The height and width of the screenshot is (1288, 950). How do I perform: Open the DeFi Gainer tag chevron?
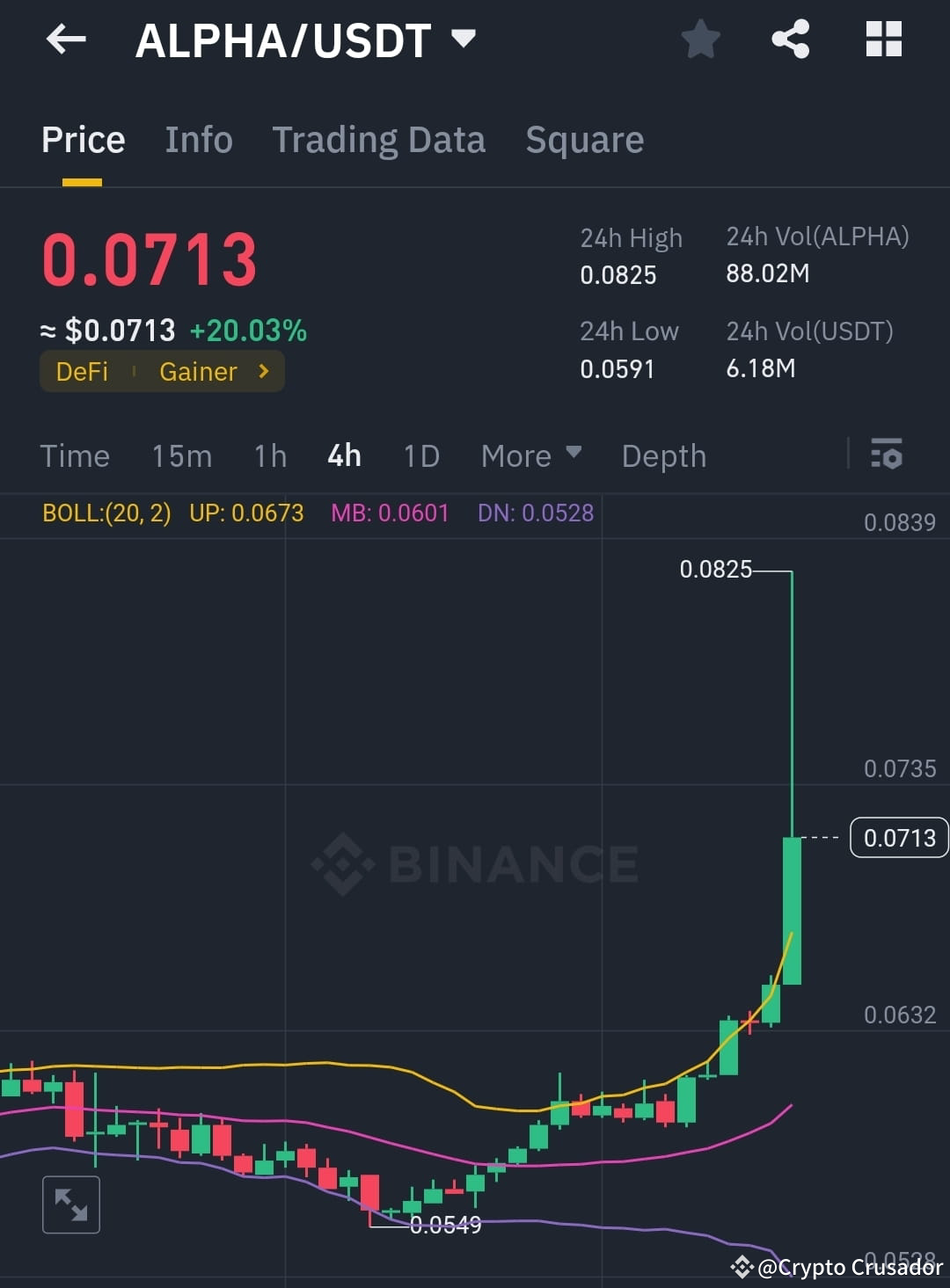point(262,371)
